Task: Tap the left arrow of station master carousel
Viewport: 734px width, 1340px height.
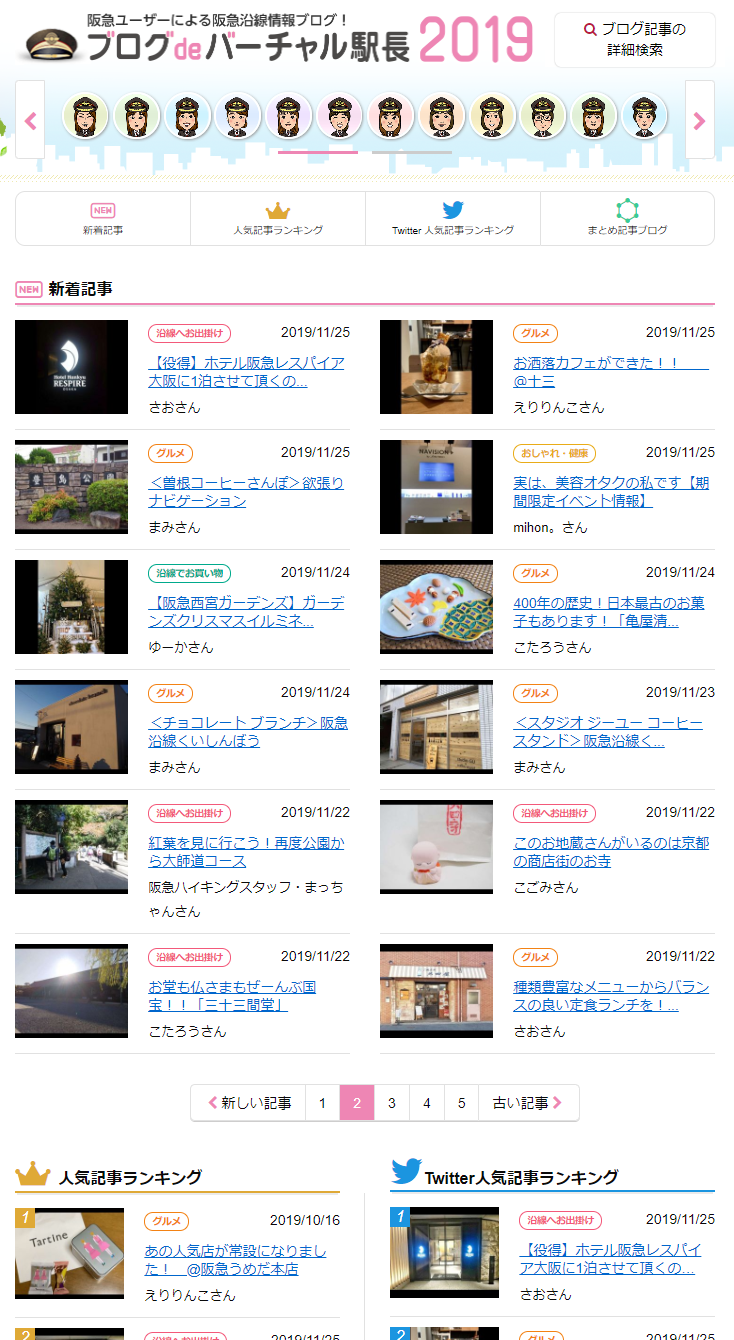Action: [x=30, y=120]
